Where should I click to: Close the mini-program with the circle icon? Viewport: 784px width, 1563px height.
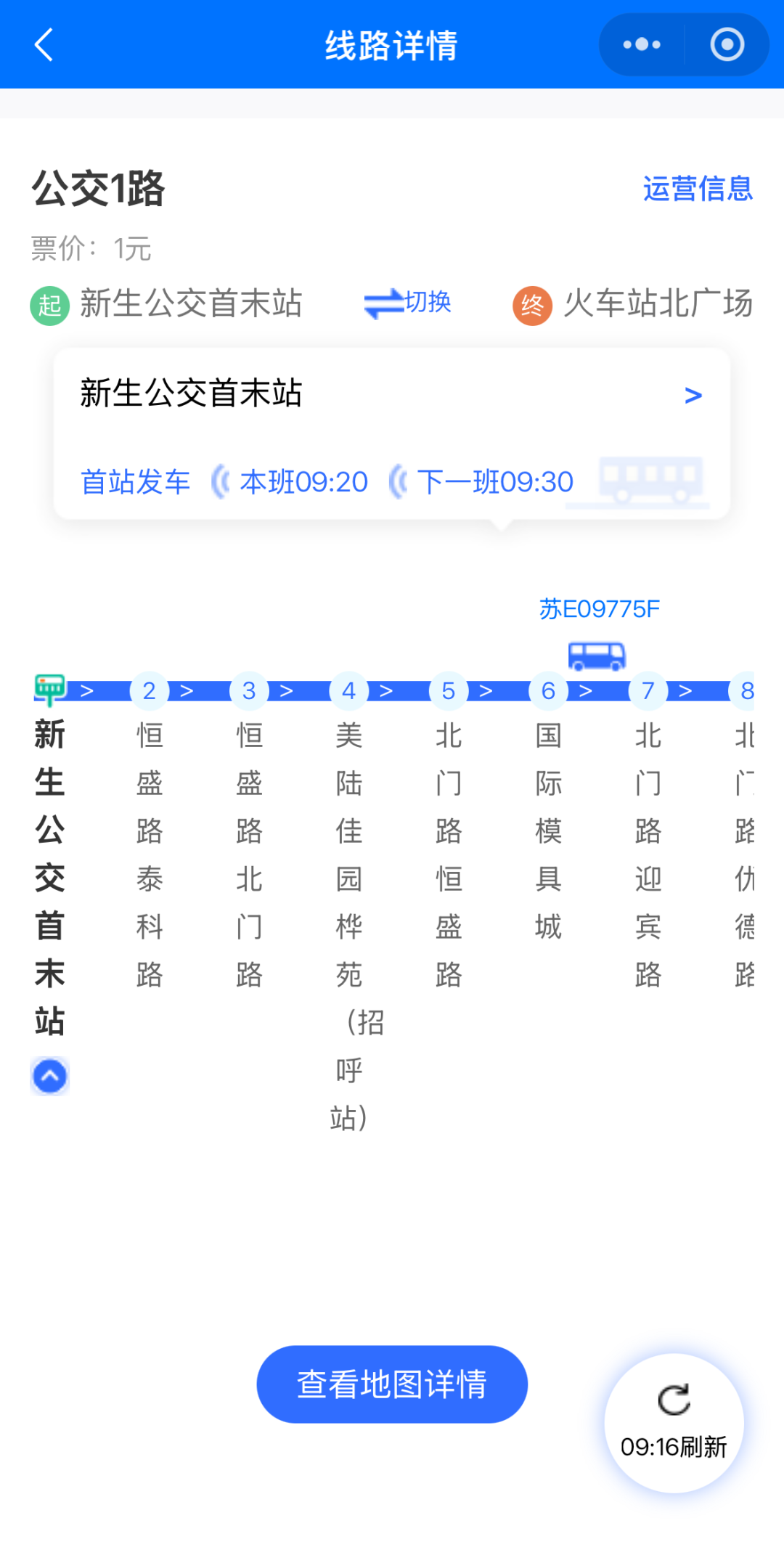point(727,45)
